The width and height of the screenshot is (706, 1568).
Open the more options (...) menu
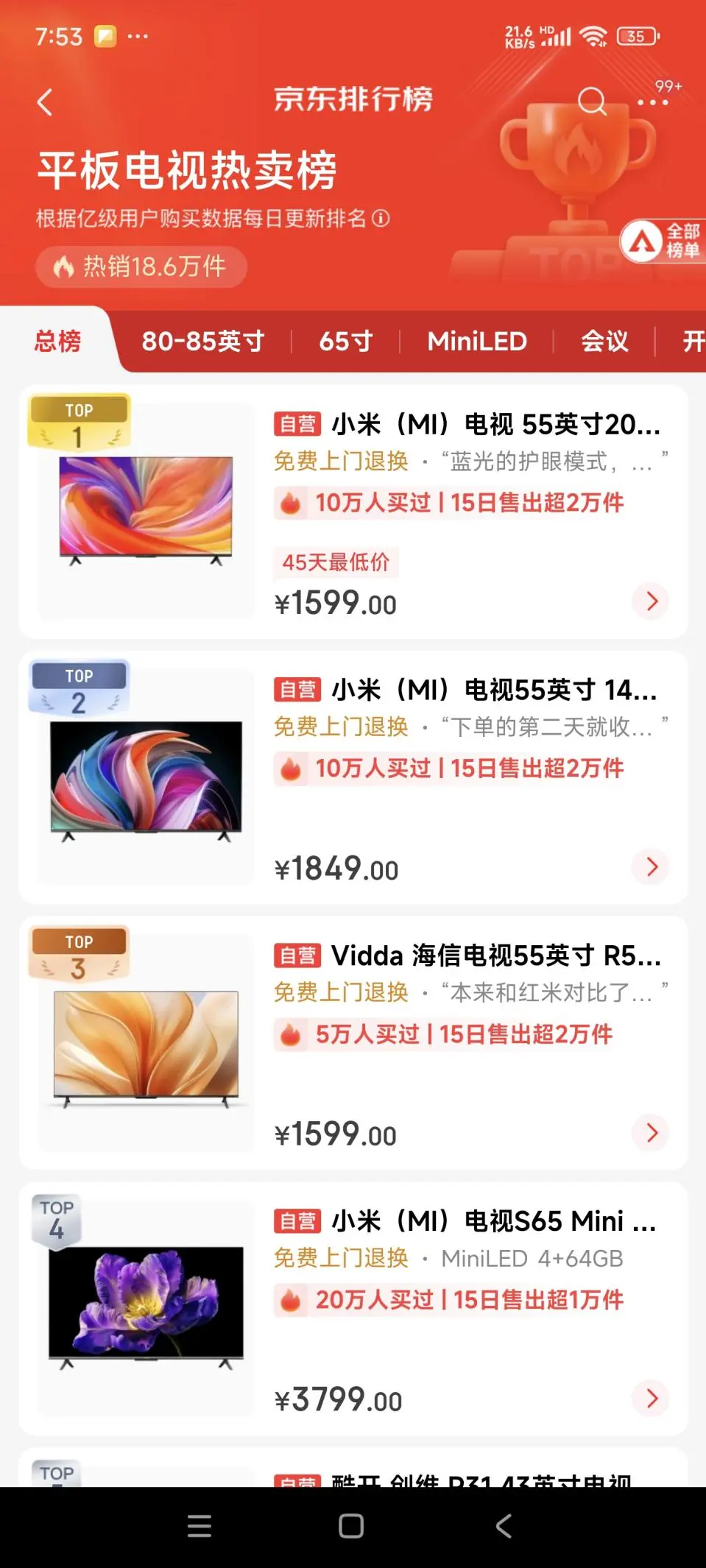(x=652, y=102)
